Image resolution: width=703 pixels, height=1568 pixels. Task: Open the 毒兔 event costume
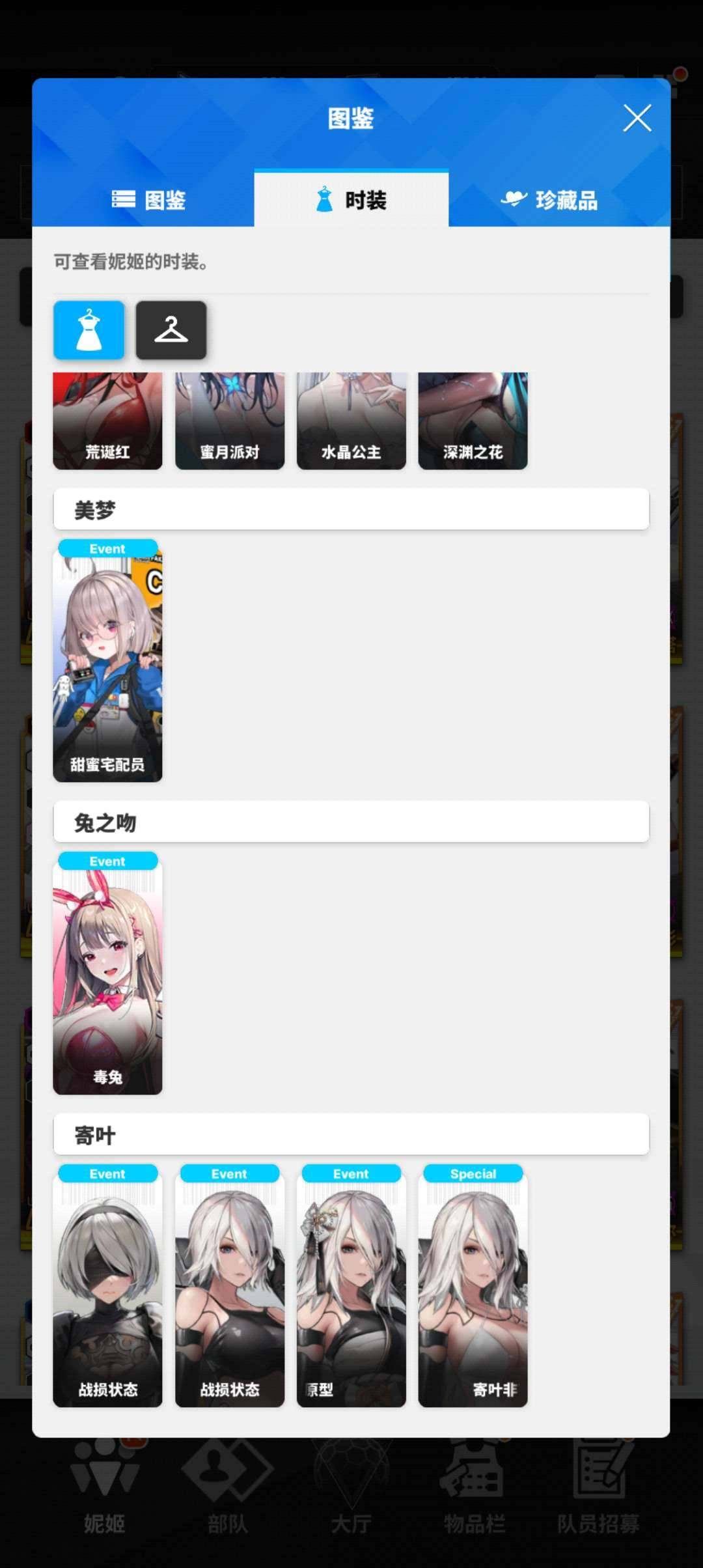click(x=107, y=973)
